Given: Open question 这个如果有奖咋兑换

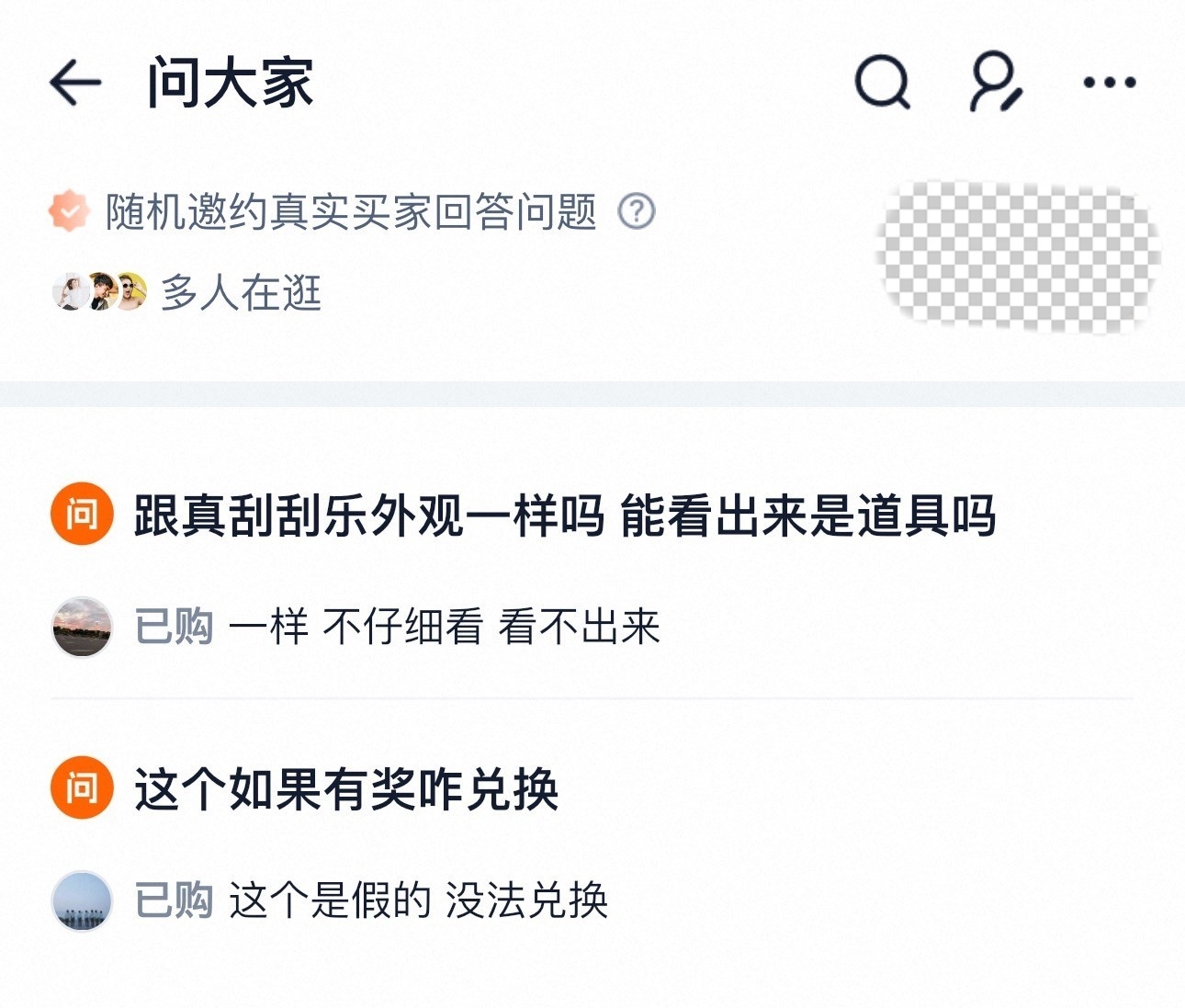Looking at the screenshot, I should point(346,788).
